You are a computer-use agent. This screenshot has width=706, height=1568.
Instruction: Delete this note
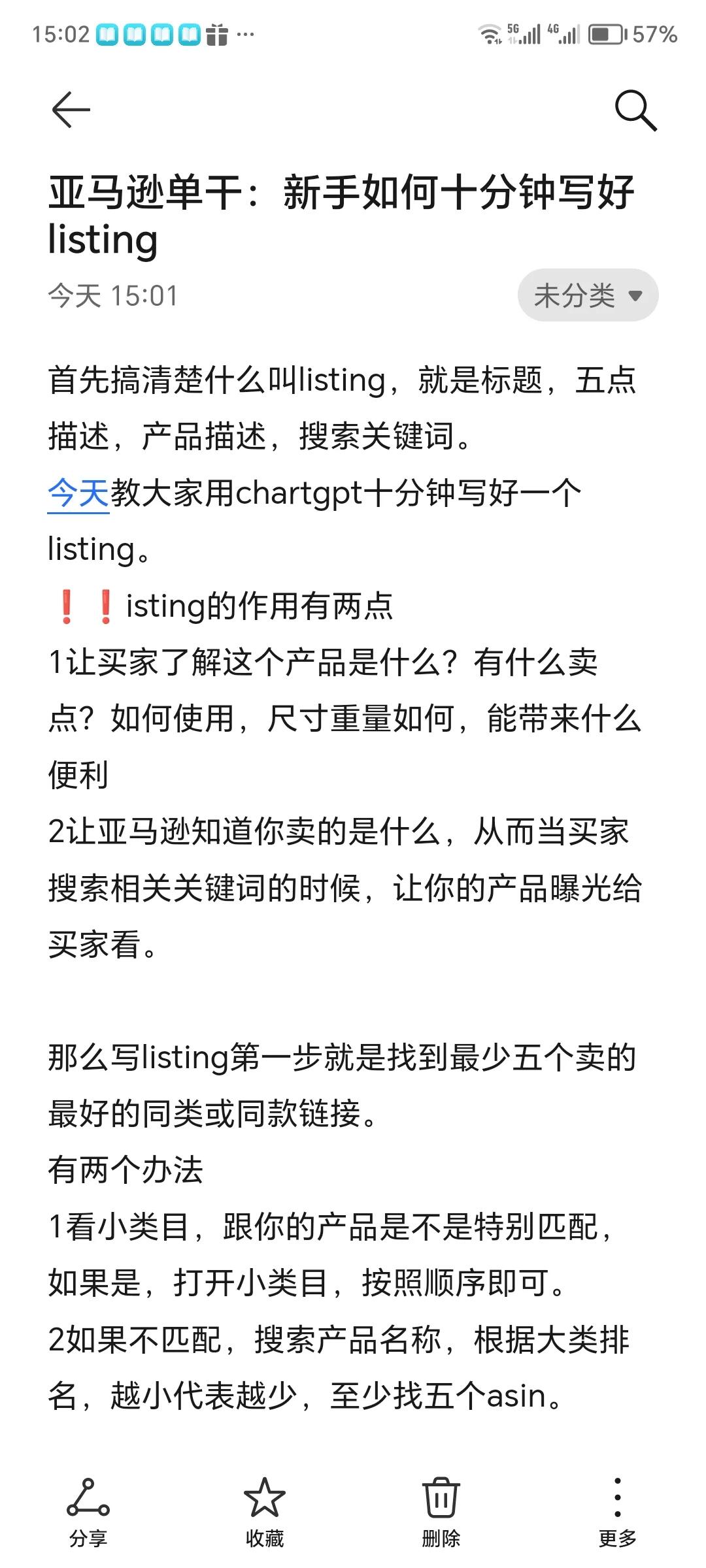click(441, 1511)
